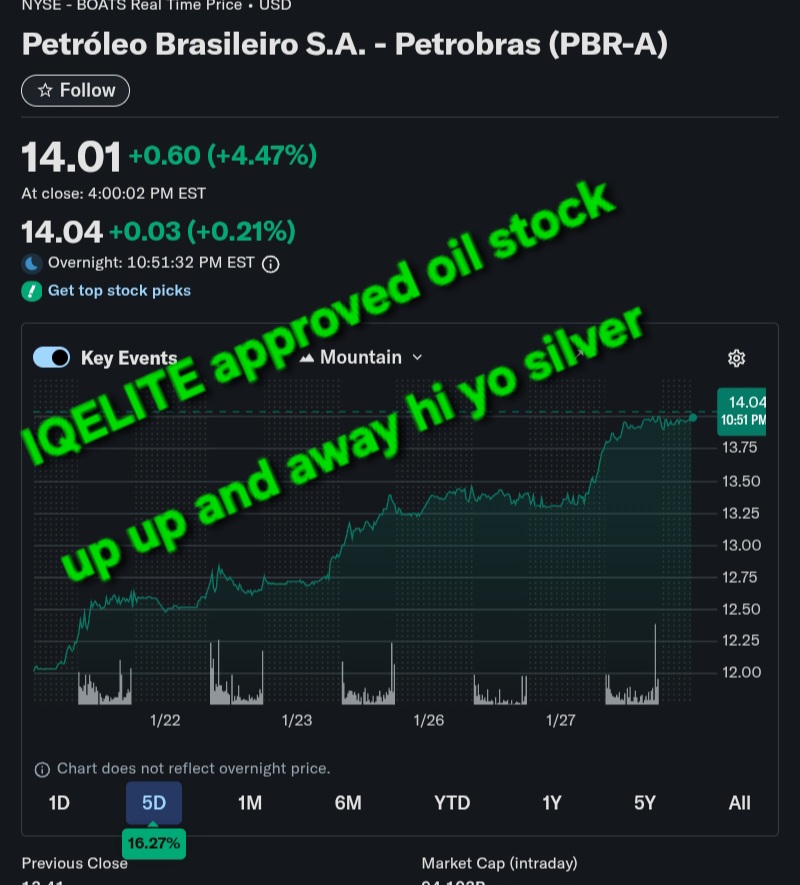Display the All time range
This screenshot has height=885, width=800.
pyautogui.click(x=740, y=803)
